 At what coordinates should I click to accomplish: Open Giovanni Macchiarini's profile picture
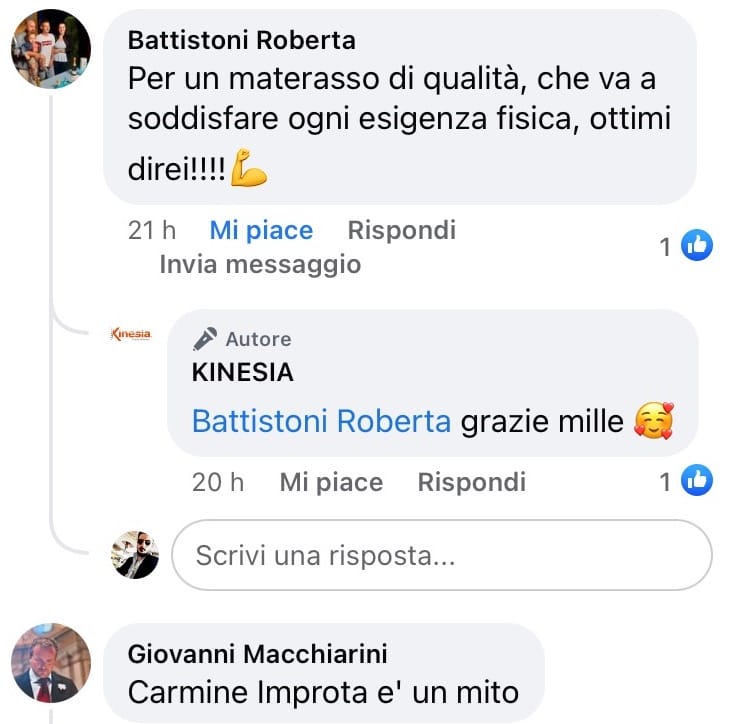(51, 663)
